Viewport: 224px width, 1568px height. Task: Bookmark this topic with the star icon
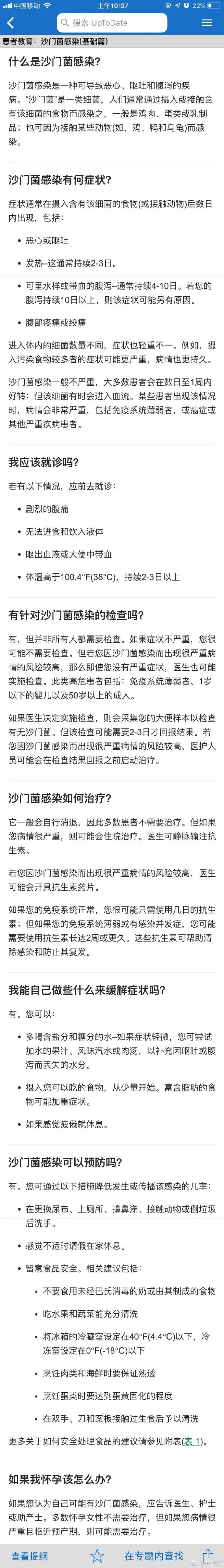pos(97,1555)
